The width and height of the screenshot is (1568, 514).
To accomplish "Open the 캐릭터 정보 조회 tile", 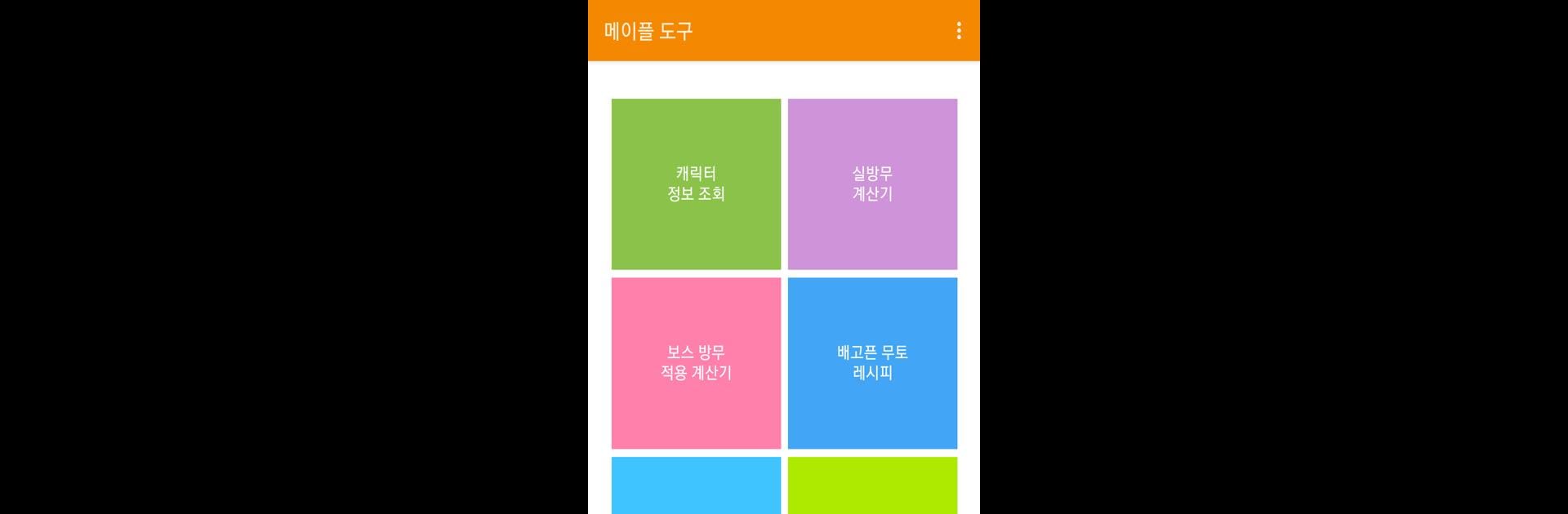I will point(696,184).
